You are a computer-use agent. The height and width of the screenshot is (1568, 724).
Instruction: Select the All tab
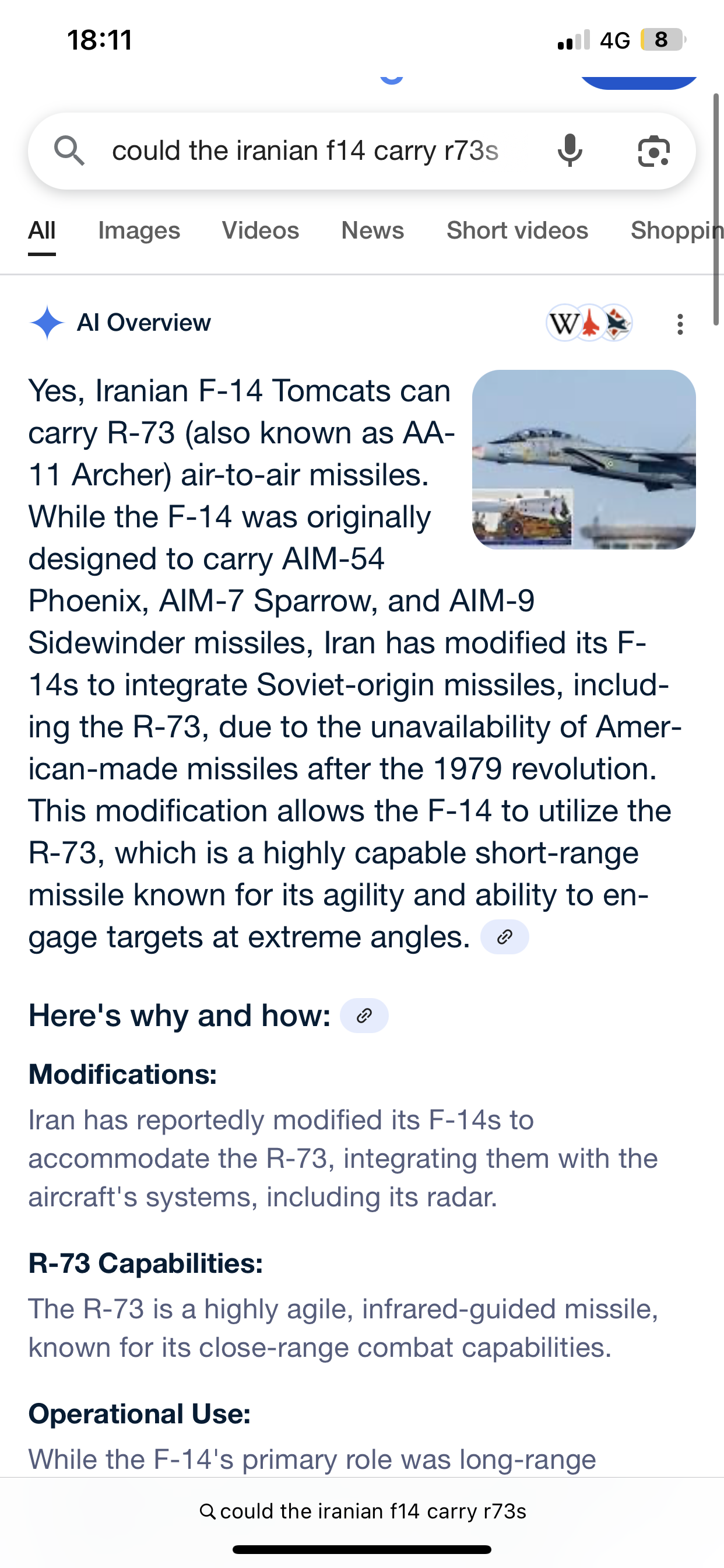click(42, 230)
